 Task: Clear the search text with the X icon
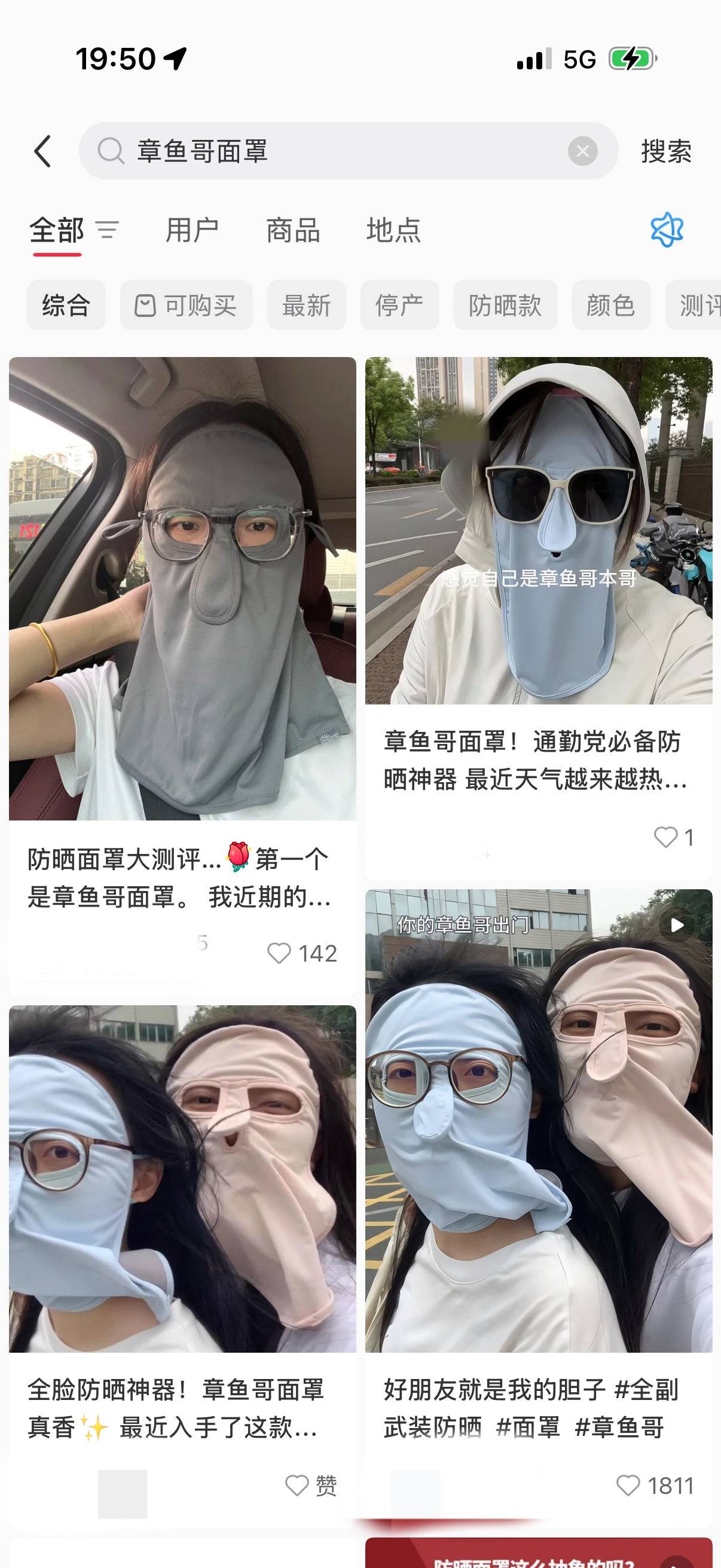[x=582, y=151]
